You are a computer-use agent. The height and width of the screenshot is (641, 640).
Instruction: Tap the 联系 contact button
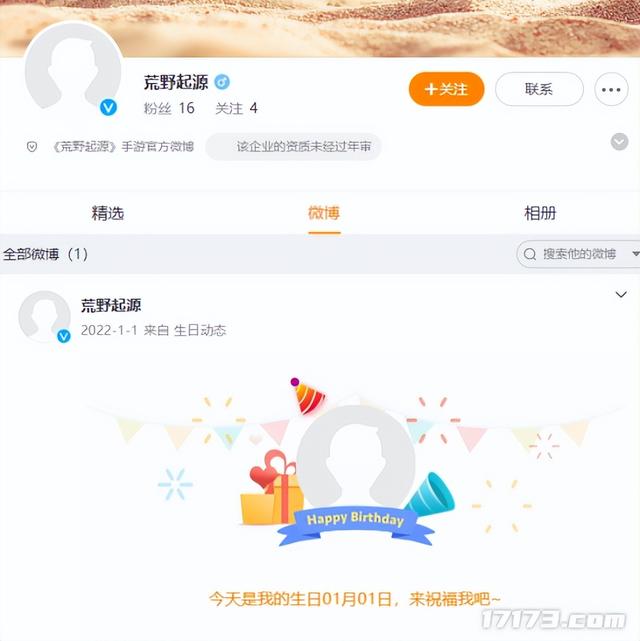click(x=538, y=89)
